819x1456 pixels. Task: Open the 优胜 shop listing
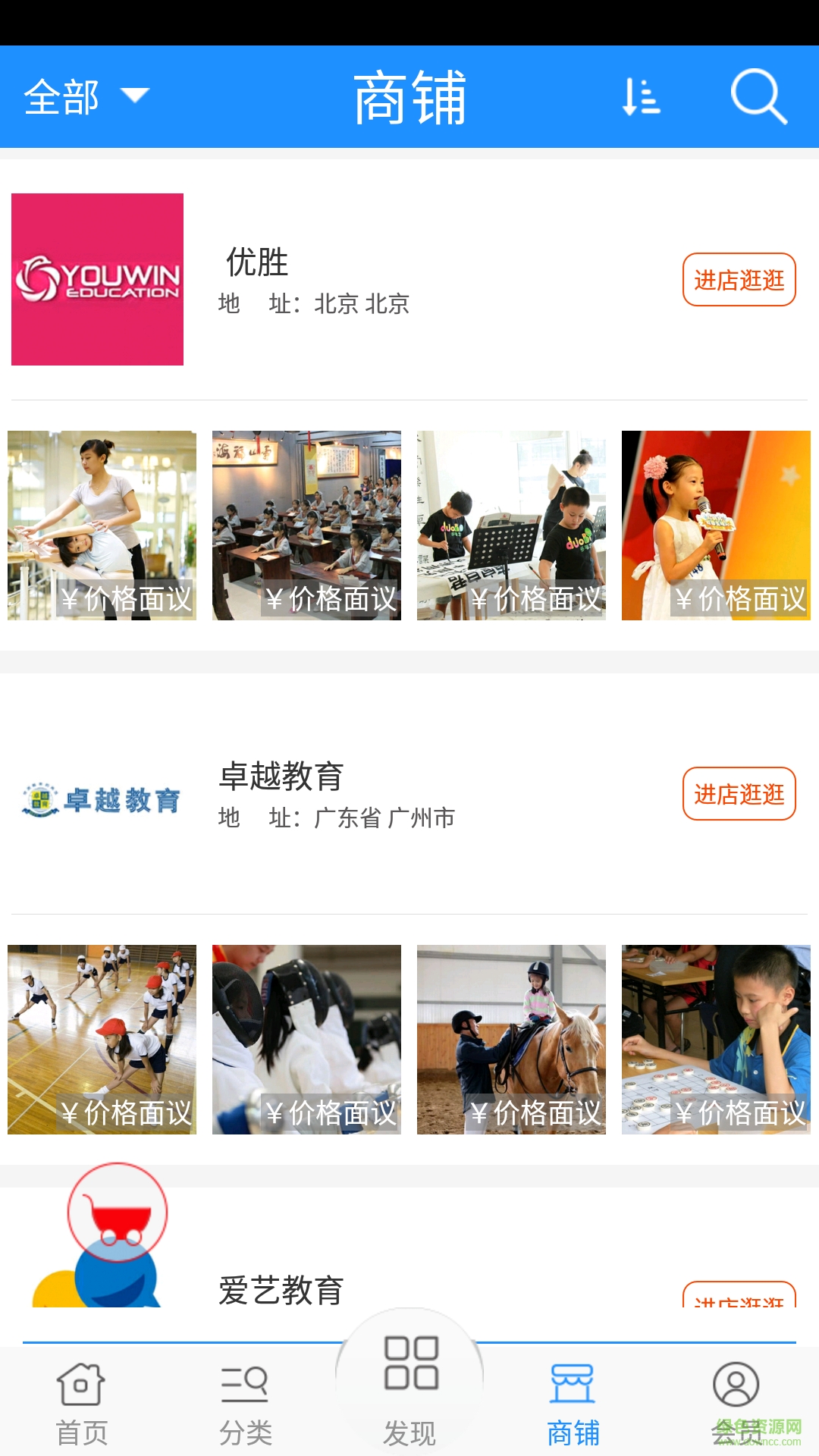click(x=258, y=263)
